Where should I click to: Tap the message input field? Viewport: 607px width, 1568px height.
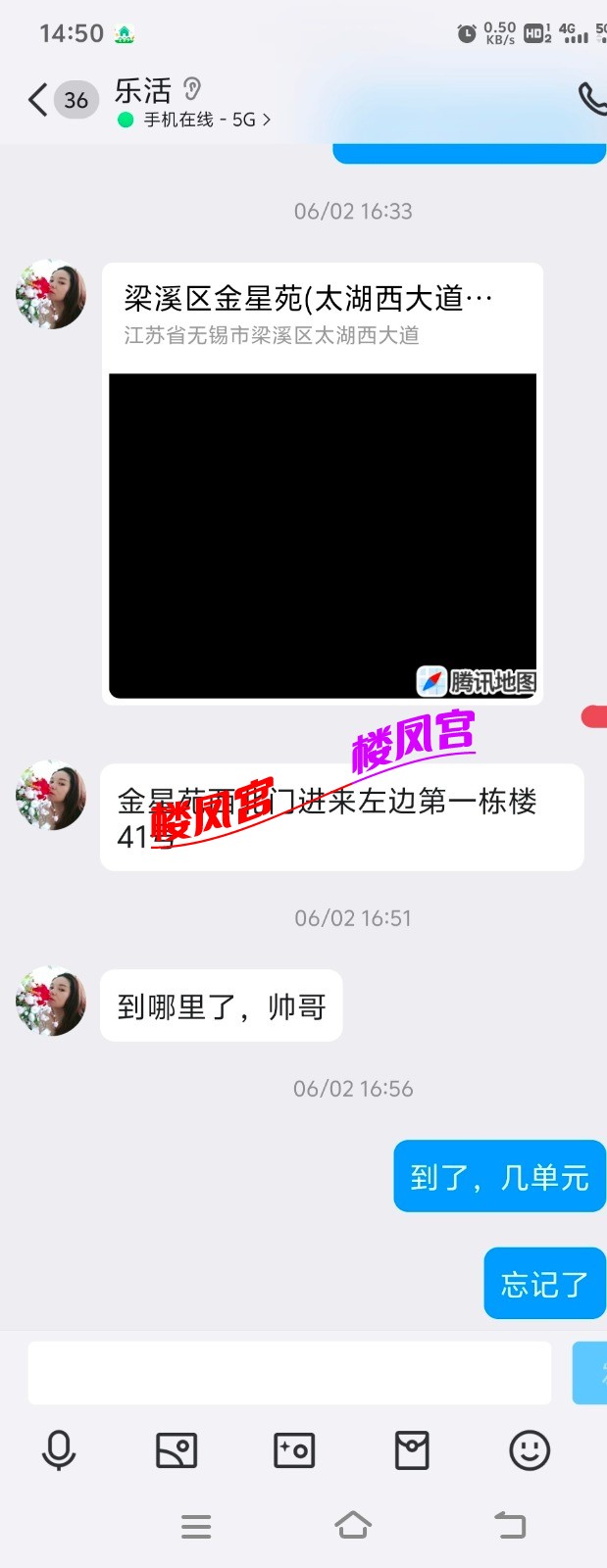pyautogui.click(x=289, y=1373)
